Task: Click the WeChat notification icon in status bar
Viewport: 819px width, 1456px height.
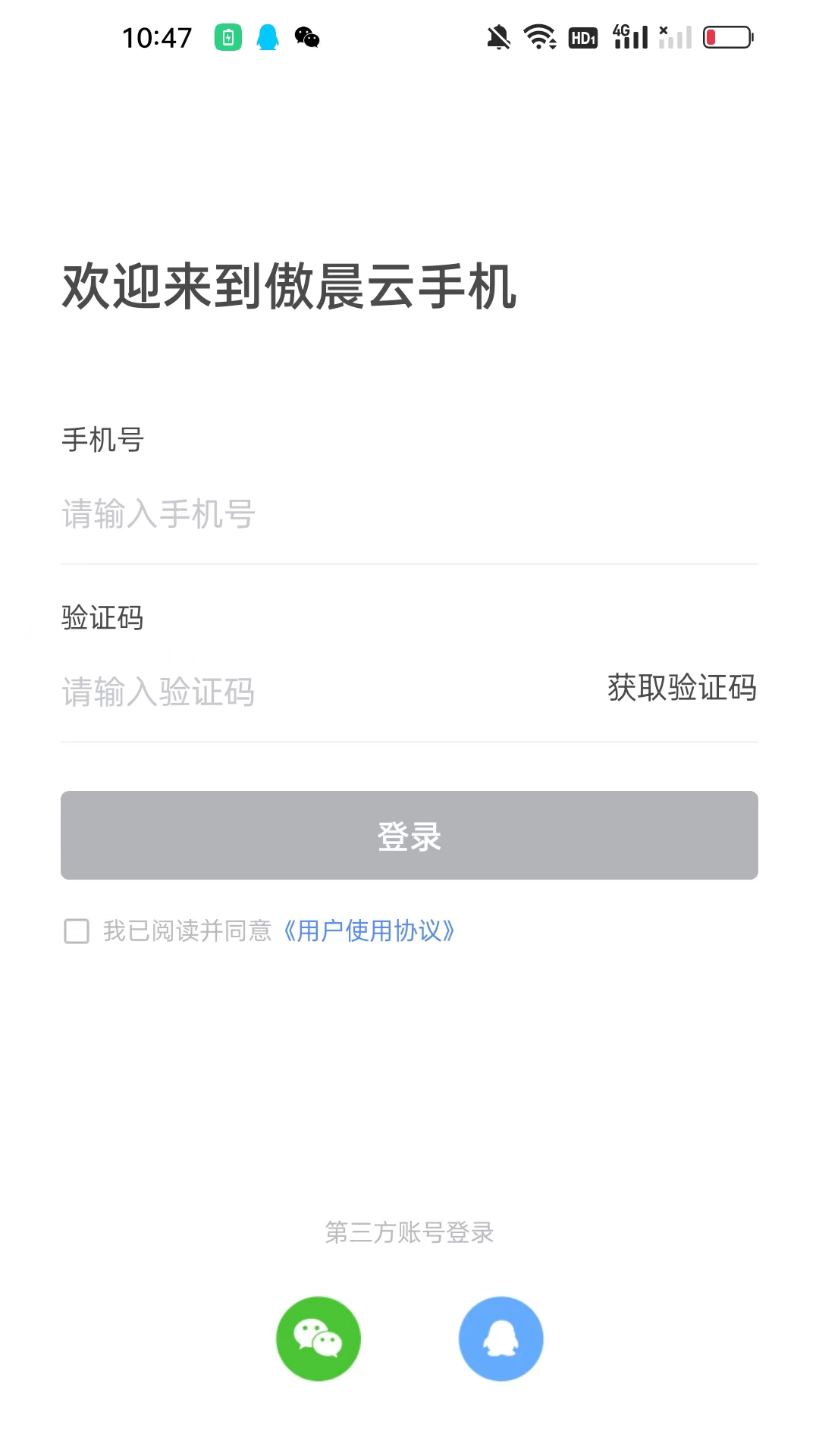Action: 307,36
